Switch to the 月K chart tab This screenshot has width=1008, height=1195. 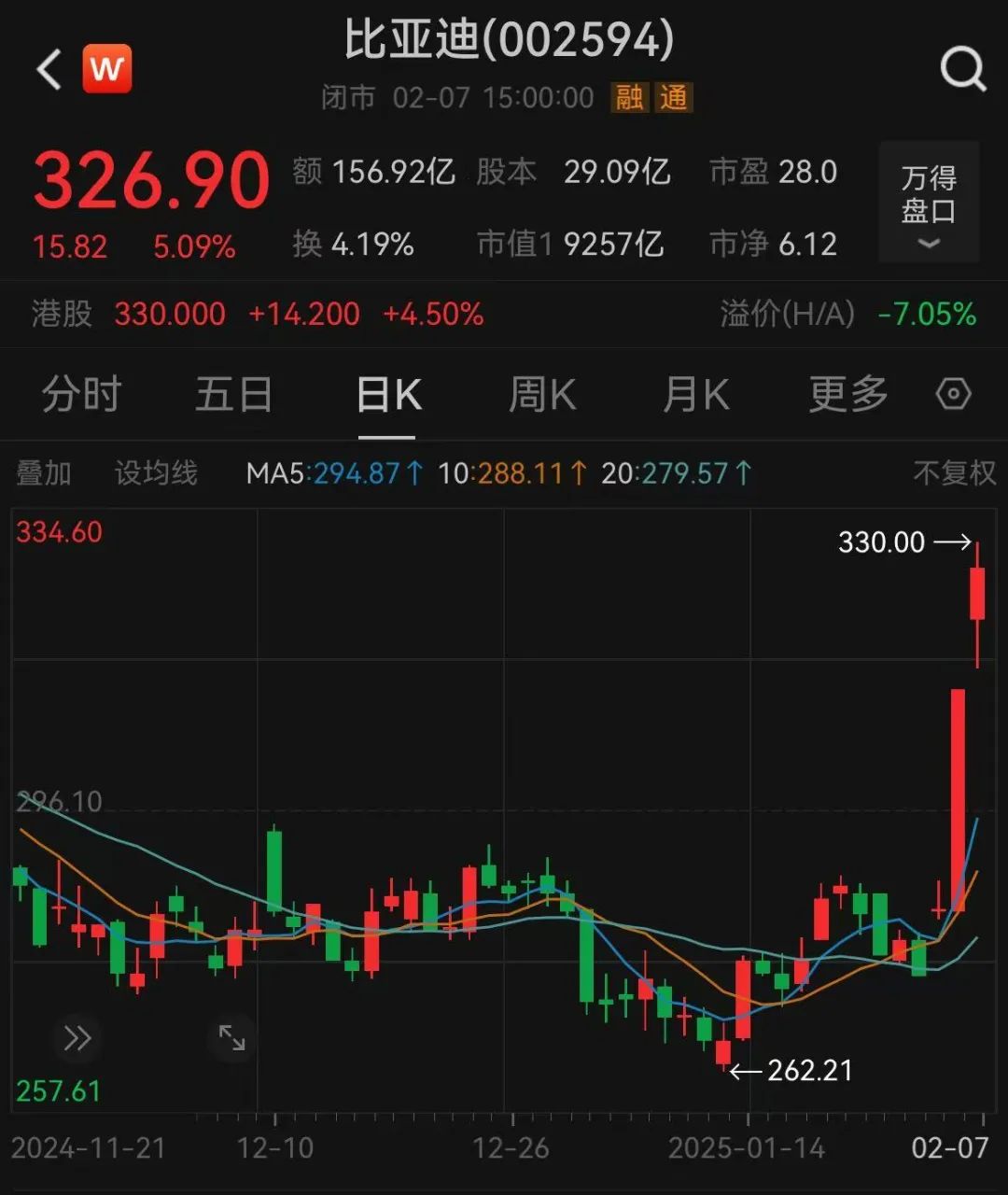[696, 395]
